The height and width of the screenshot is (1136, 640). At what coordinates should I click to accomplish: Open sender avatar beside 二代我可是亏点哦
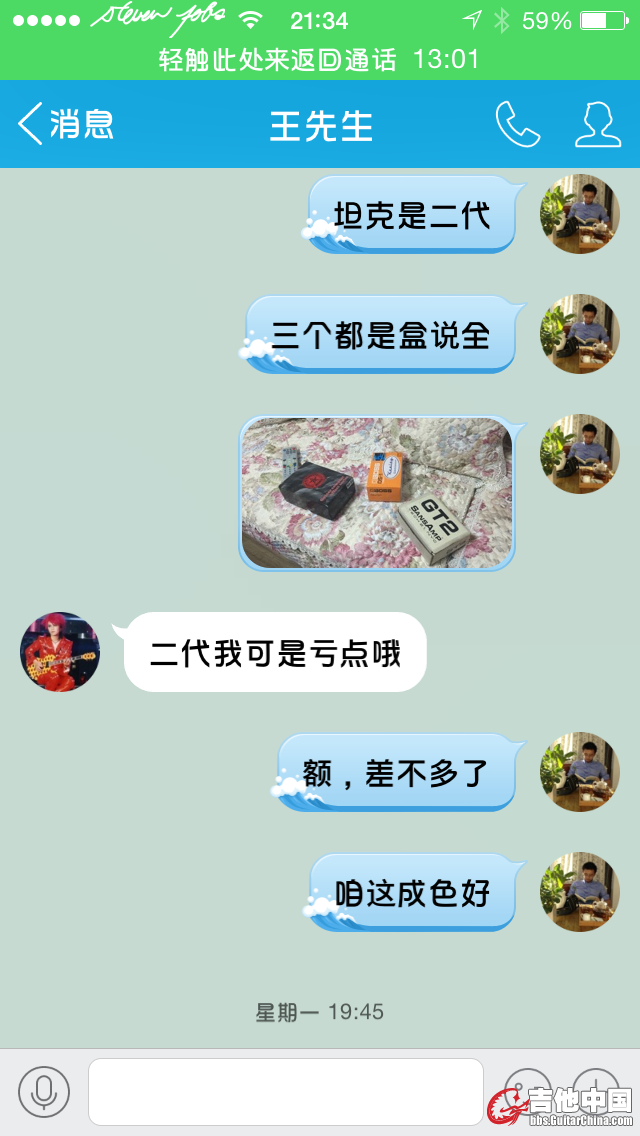tap(60, 652)
